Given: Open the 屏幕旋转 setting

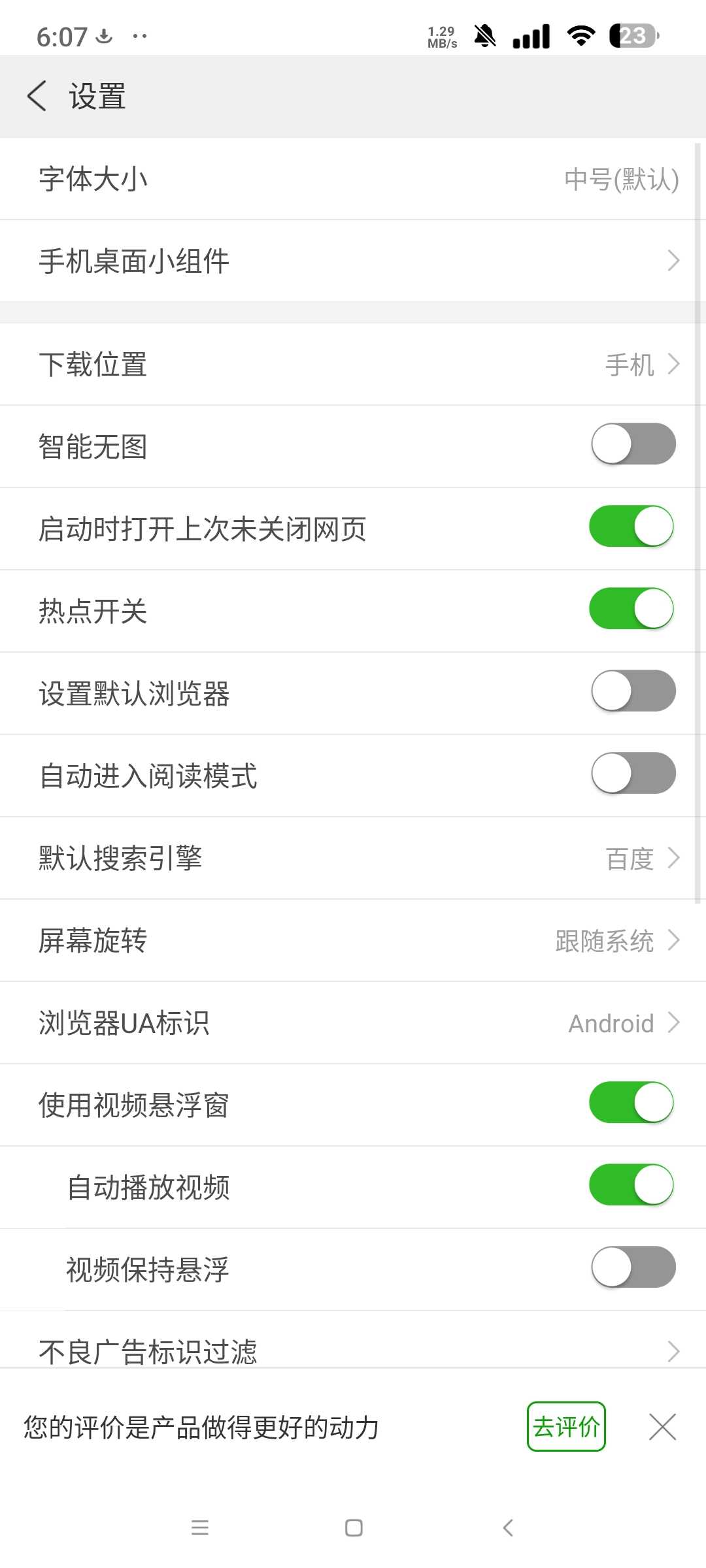Looking at the screenshot, I should pyautogui.click(x=353, y=941).
